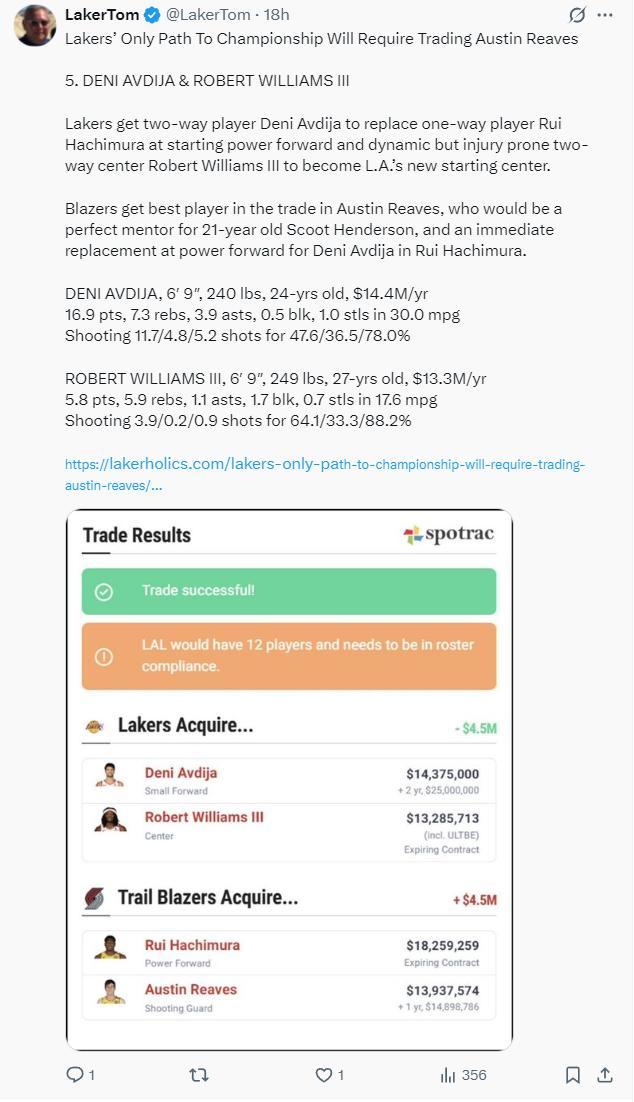Screen dimensions: 634x1102
Task: Open LakerTom's profile picture
Action: pyautogui.click(x=35, y=25)
